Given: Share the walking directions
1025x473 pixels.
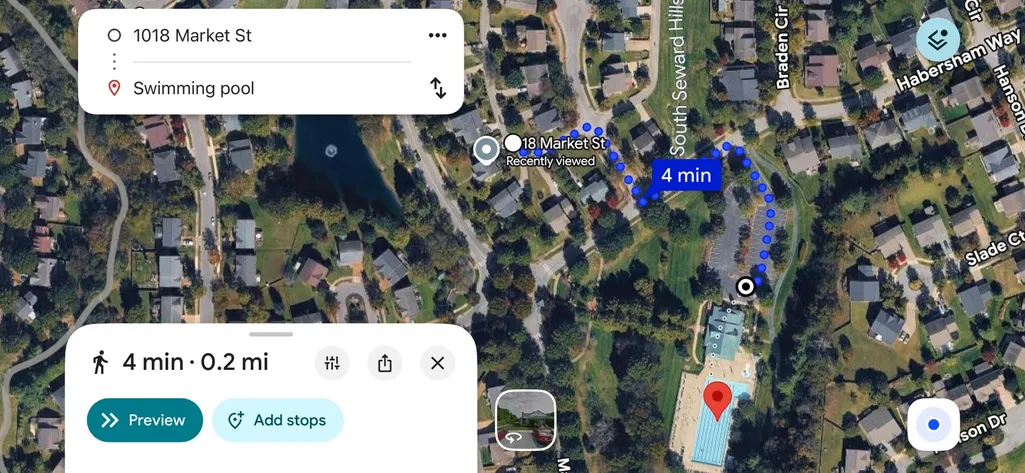Looking at the screenshot, I should (384, 363).
